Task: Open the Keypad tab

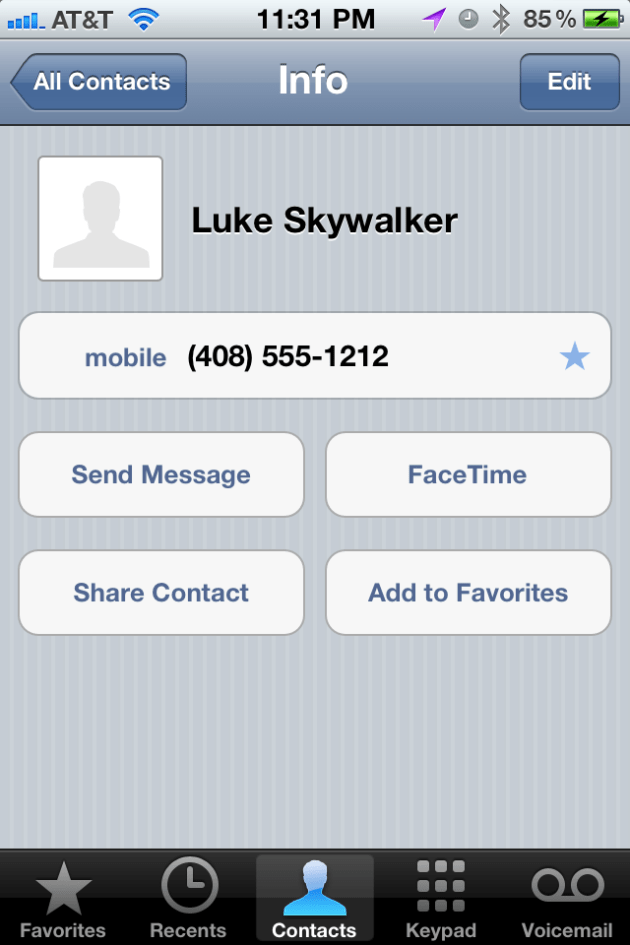Action: click(x=440, y=899)
